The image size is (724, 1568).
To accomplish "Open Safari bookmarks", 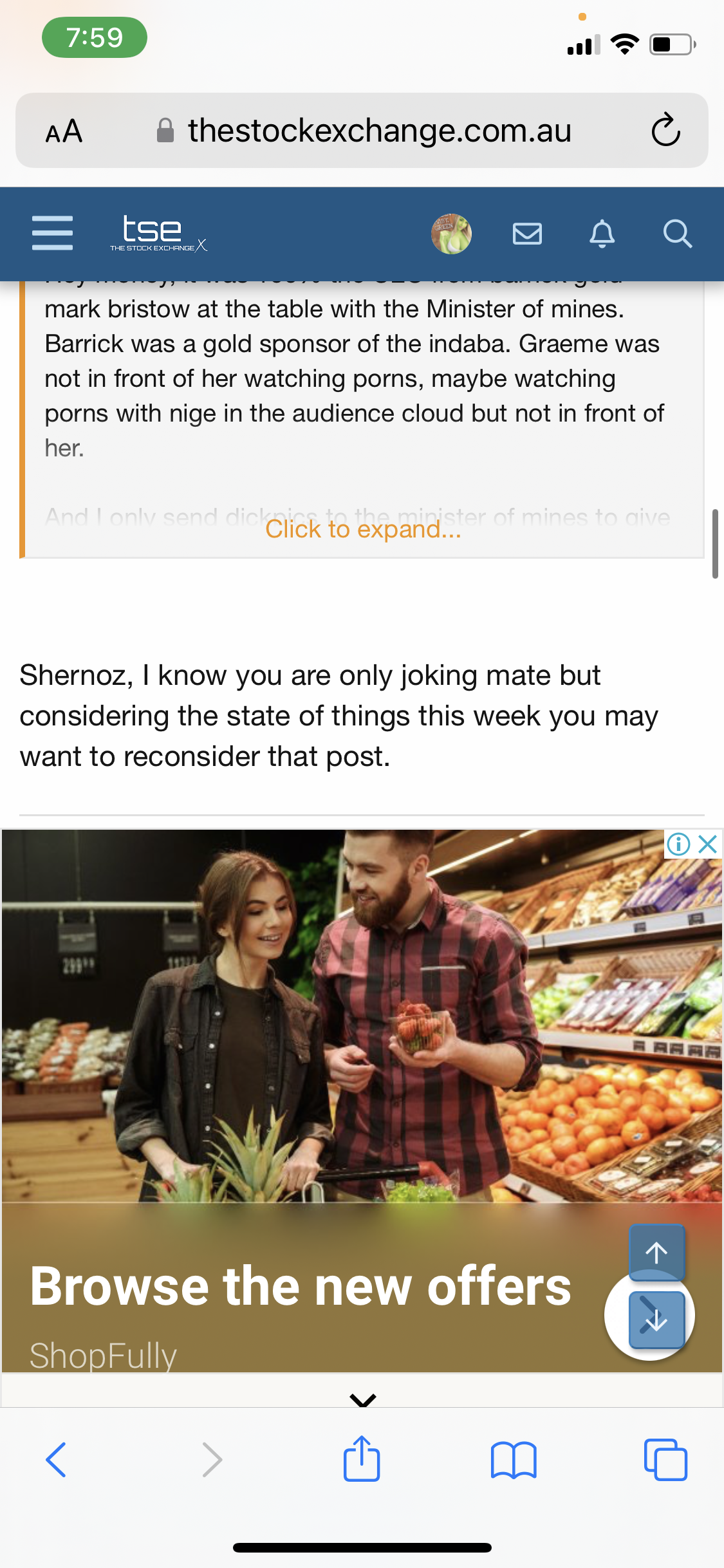I will tap(513, 1459).
